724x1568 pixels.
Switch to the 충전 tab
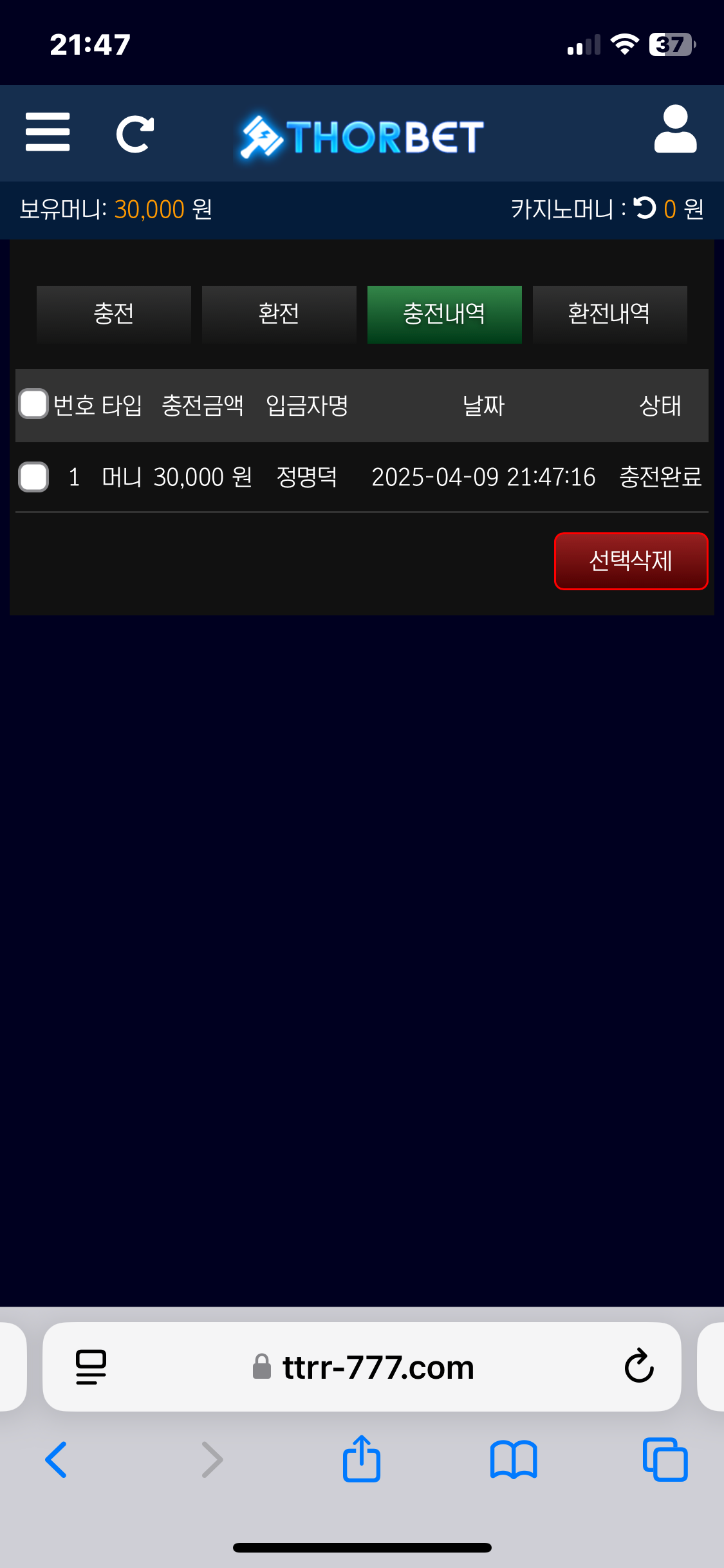[114, 314]
